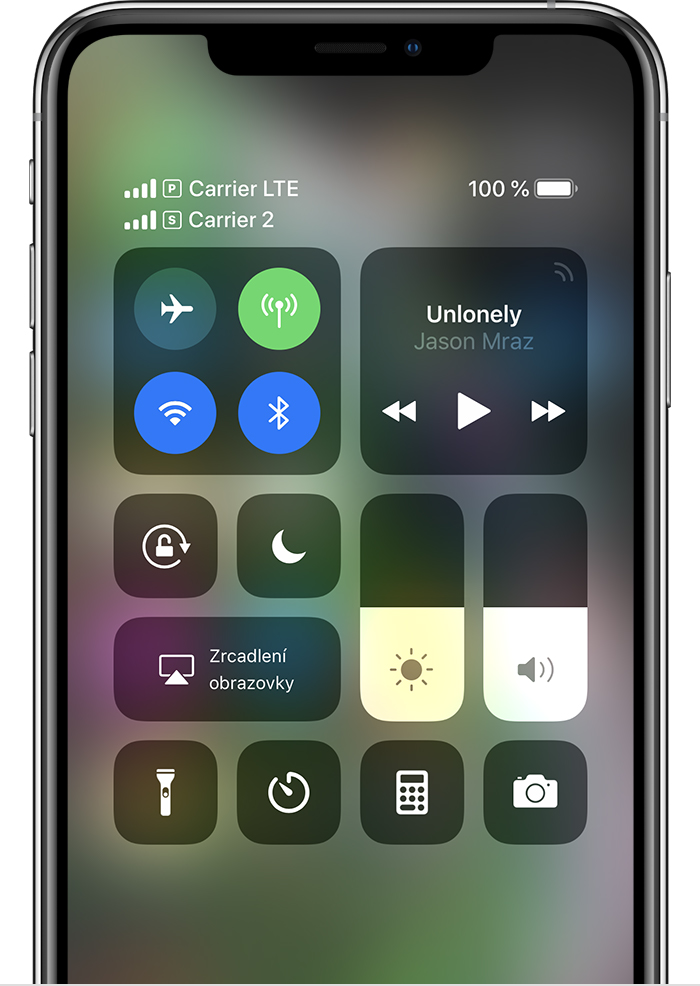700x986 pixels.
Task: Play the song Unlonely
Action: coord(473,411)
